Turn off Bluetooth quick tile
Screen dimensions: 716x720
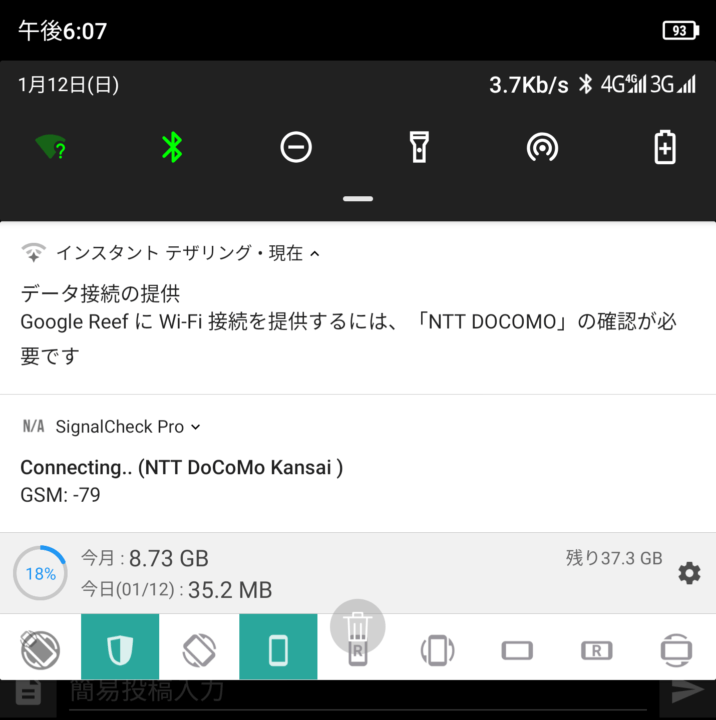[172, 148]
